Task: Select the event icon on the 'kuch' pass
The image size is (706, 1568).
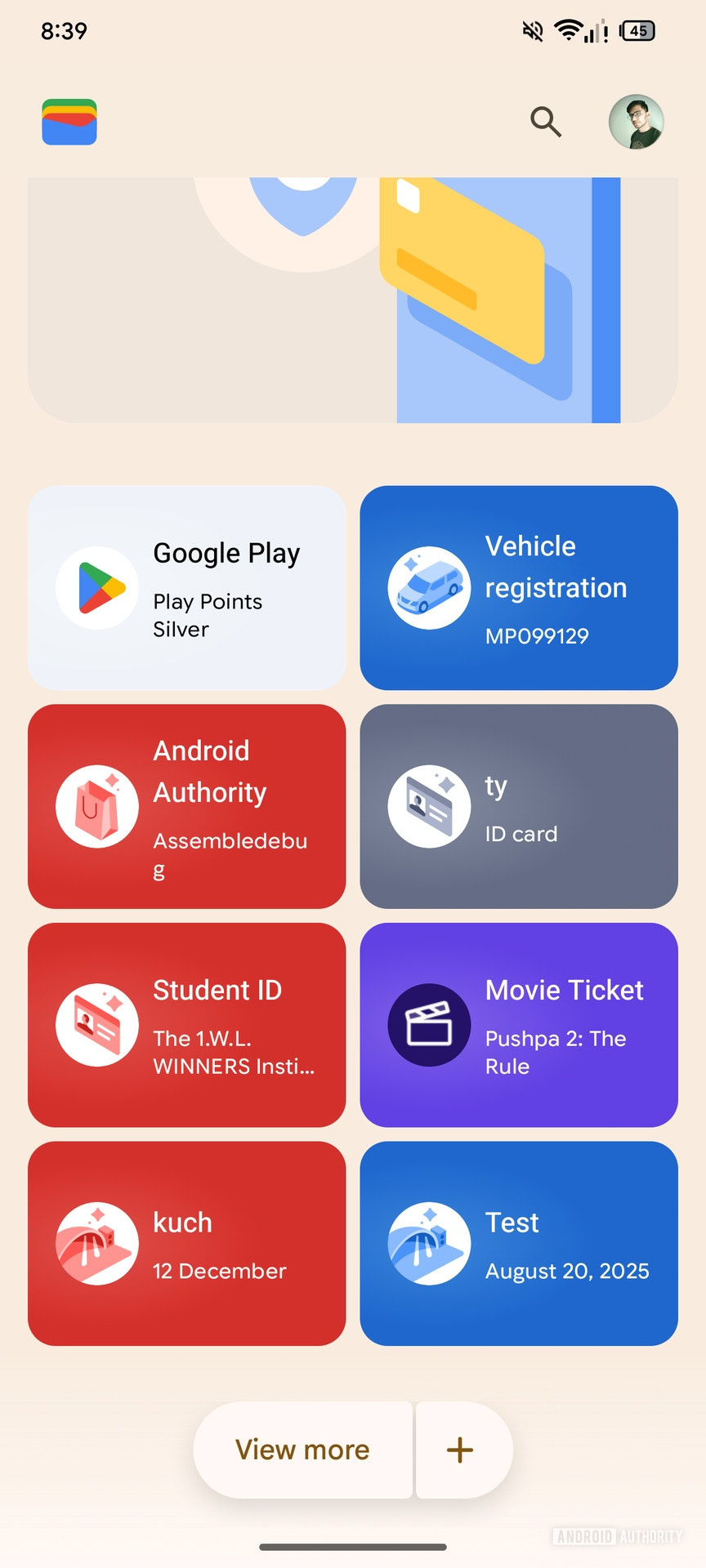Action: tap(96, 1243)
